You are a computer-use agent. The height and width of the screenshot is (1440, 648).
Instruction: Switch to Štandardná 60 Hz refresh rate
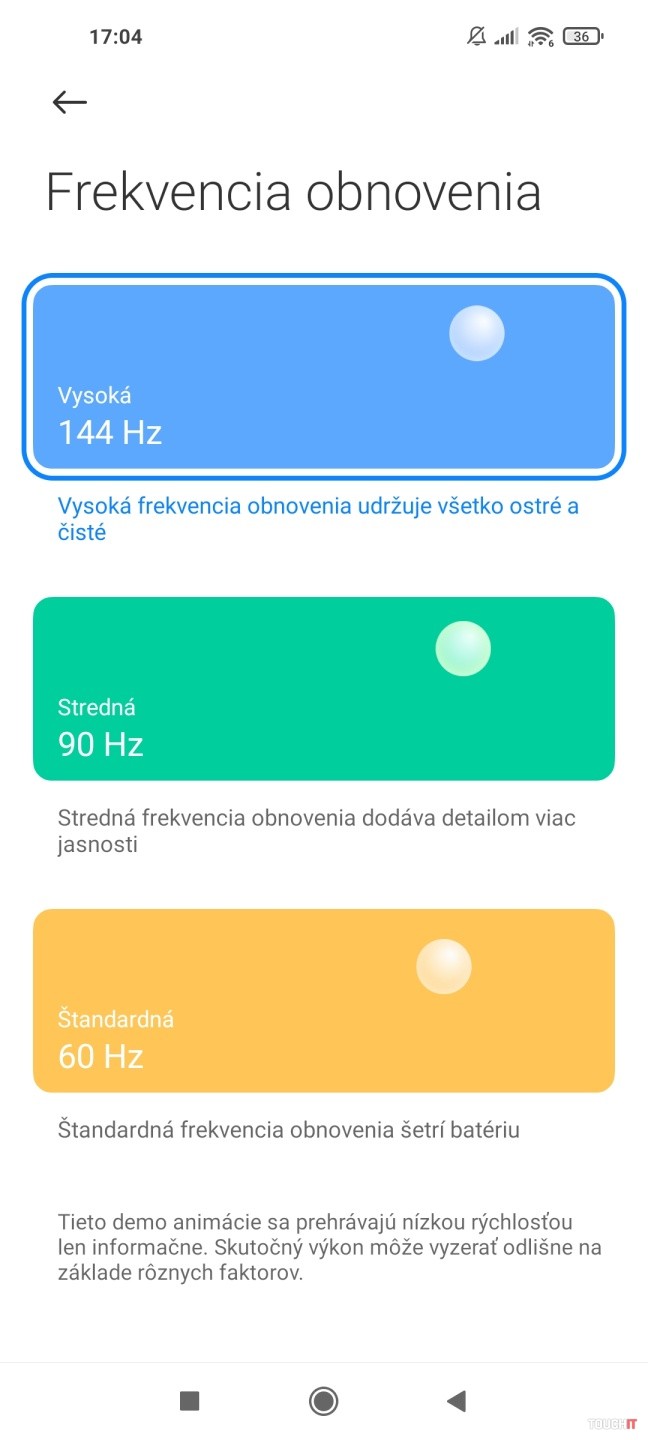pos(324,1000)
